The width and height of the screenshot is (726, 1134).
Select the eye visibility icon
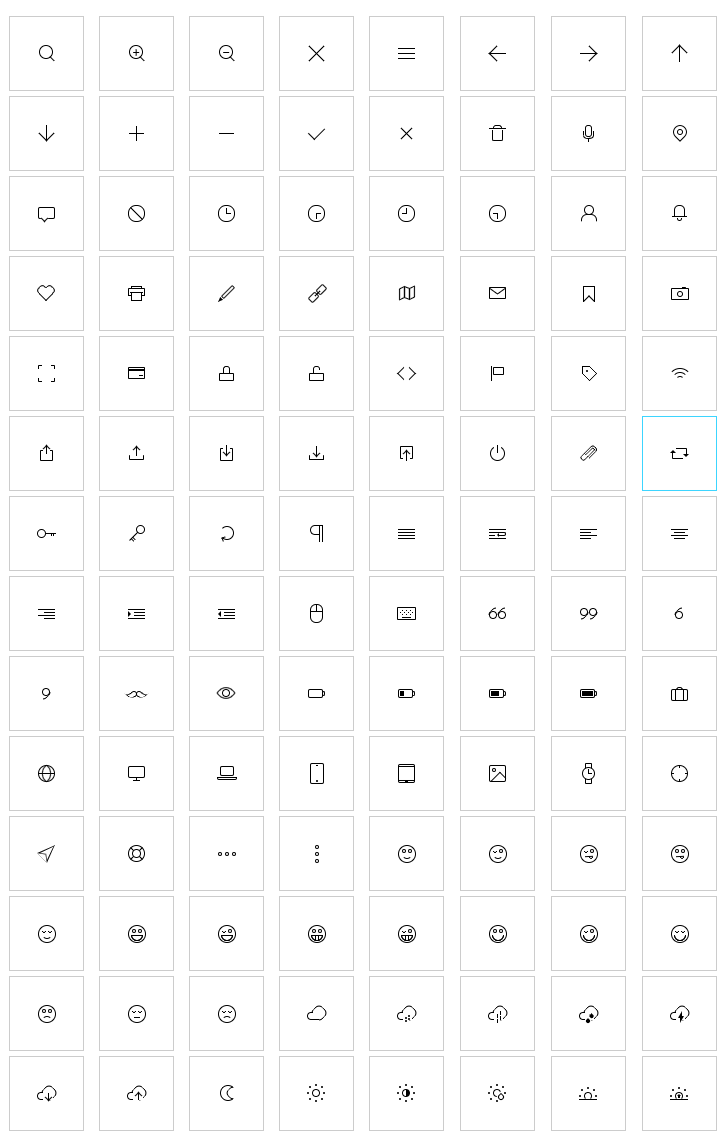pyautogui.click(x=226, y=693)
